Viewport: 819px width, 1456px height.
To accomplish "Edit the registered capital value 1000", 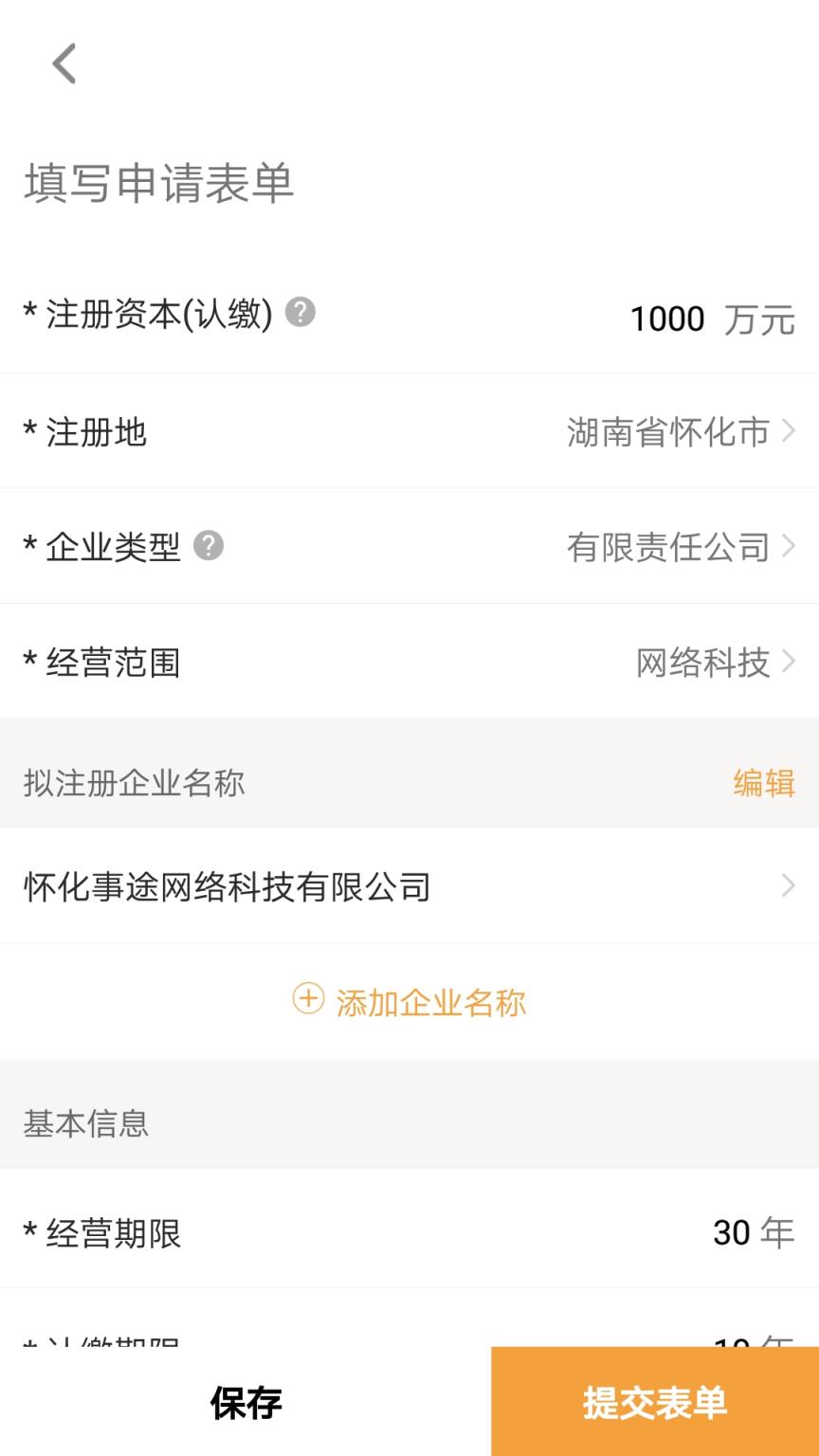I will (x=668, y=318).
